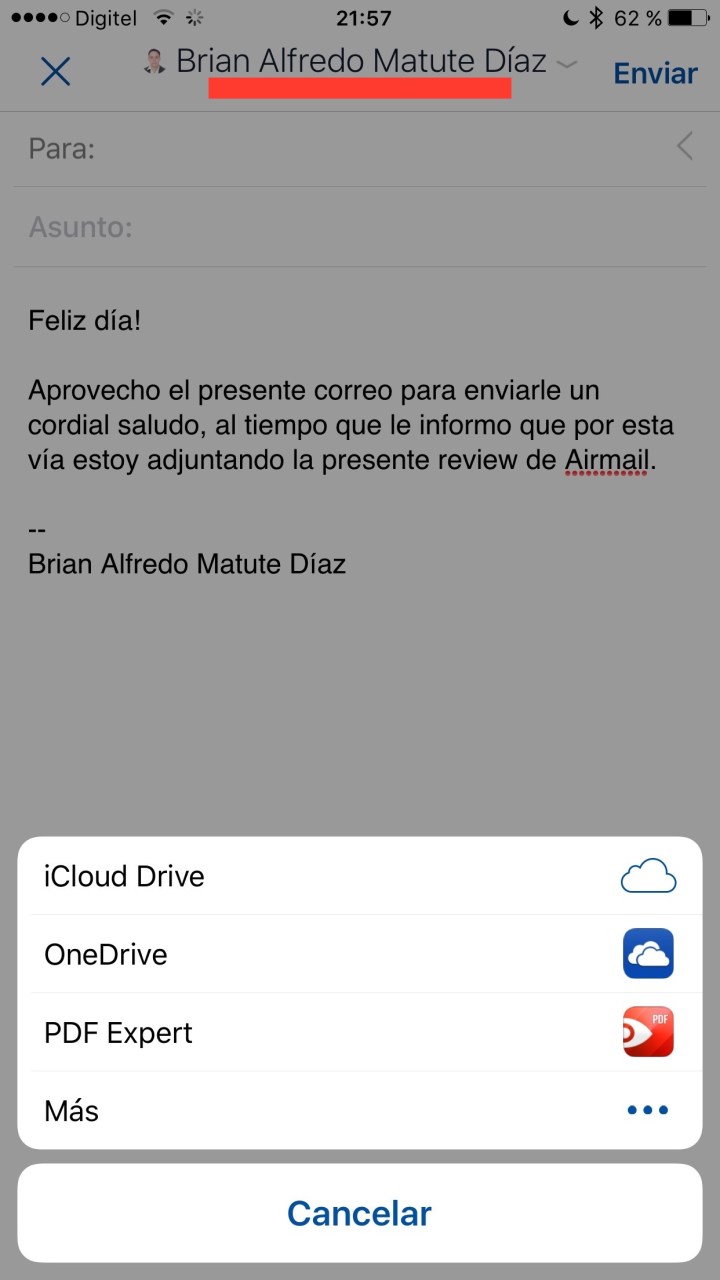Open Más for more file sources

click(x=360, y=1110)
